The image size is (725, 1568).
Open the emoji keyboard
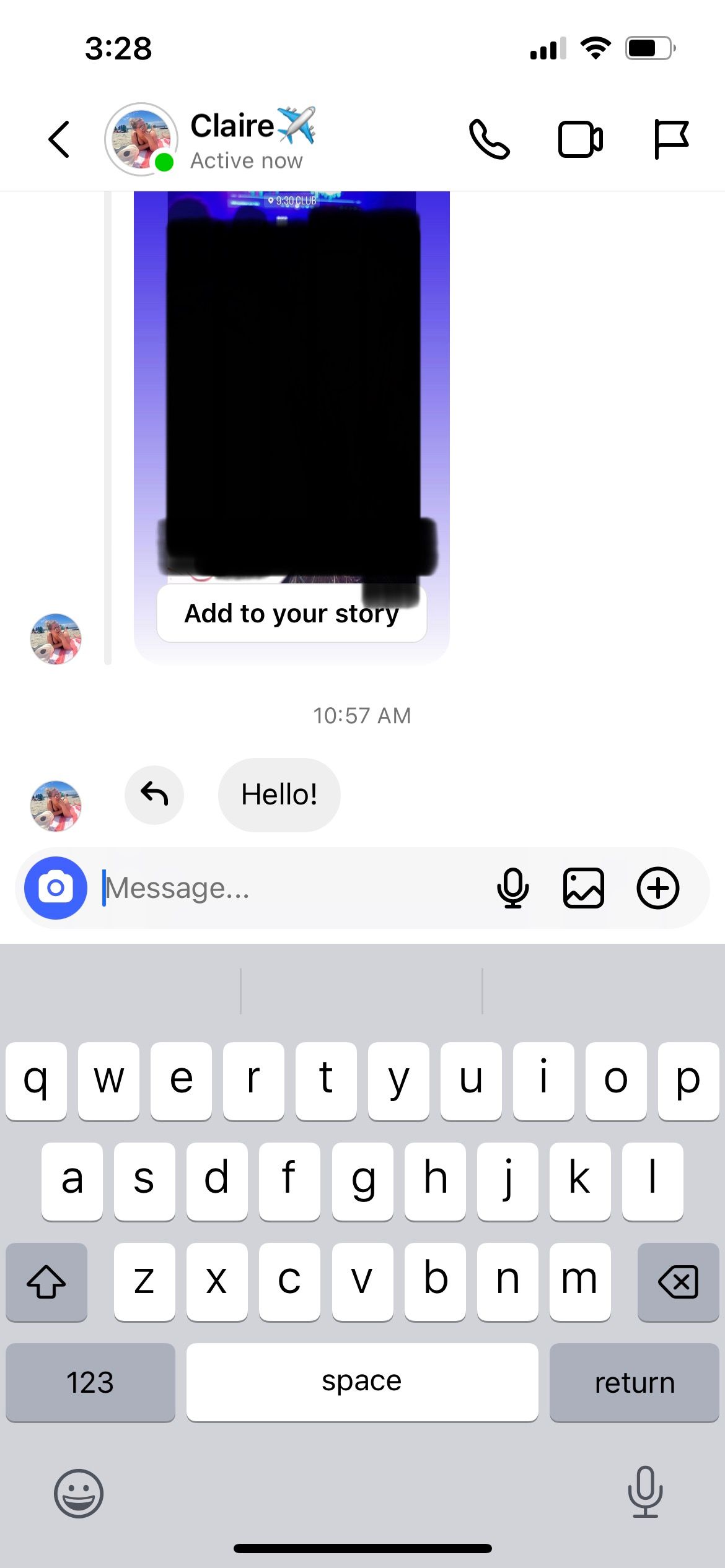coord(79,1494)
